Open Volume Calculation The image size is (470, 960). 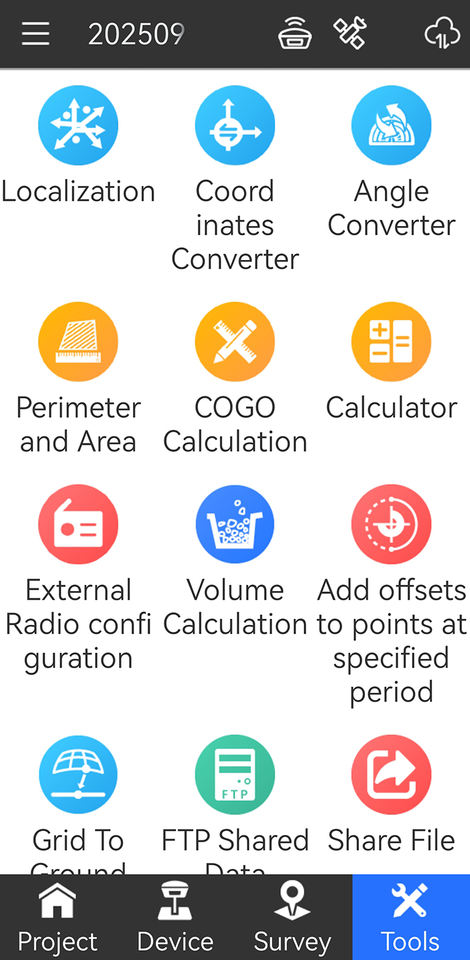click(x=235, y=562)
